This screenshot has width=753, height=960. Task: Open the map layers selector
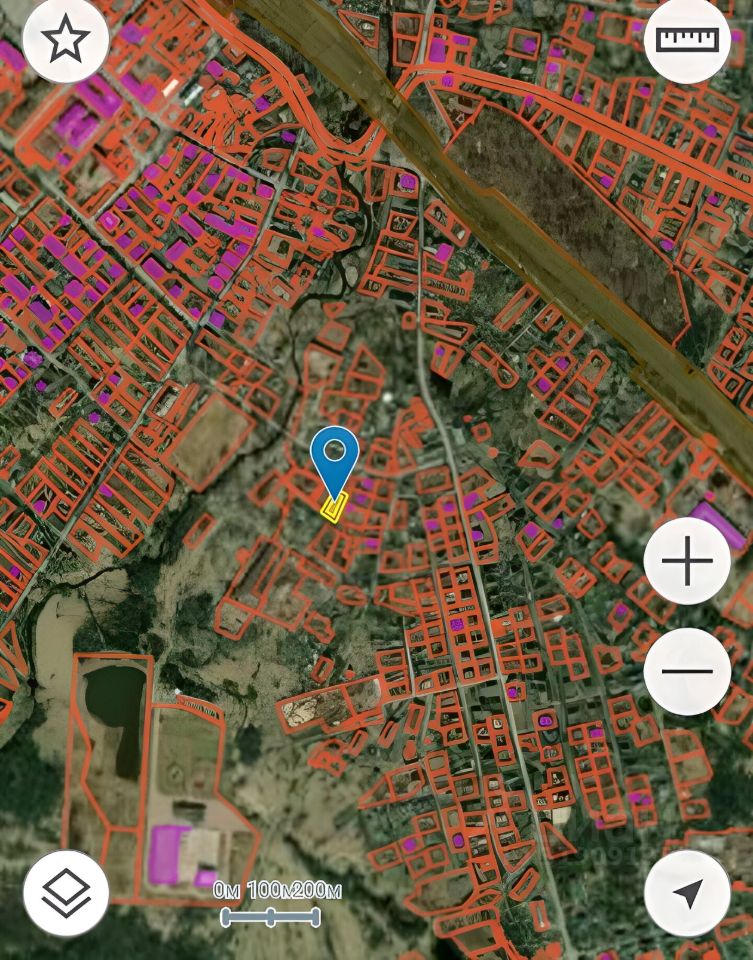click(66, 892)
